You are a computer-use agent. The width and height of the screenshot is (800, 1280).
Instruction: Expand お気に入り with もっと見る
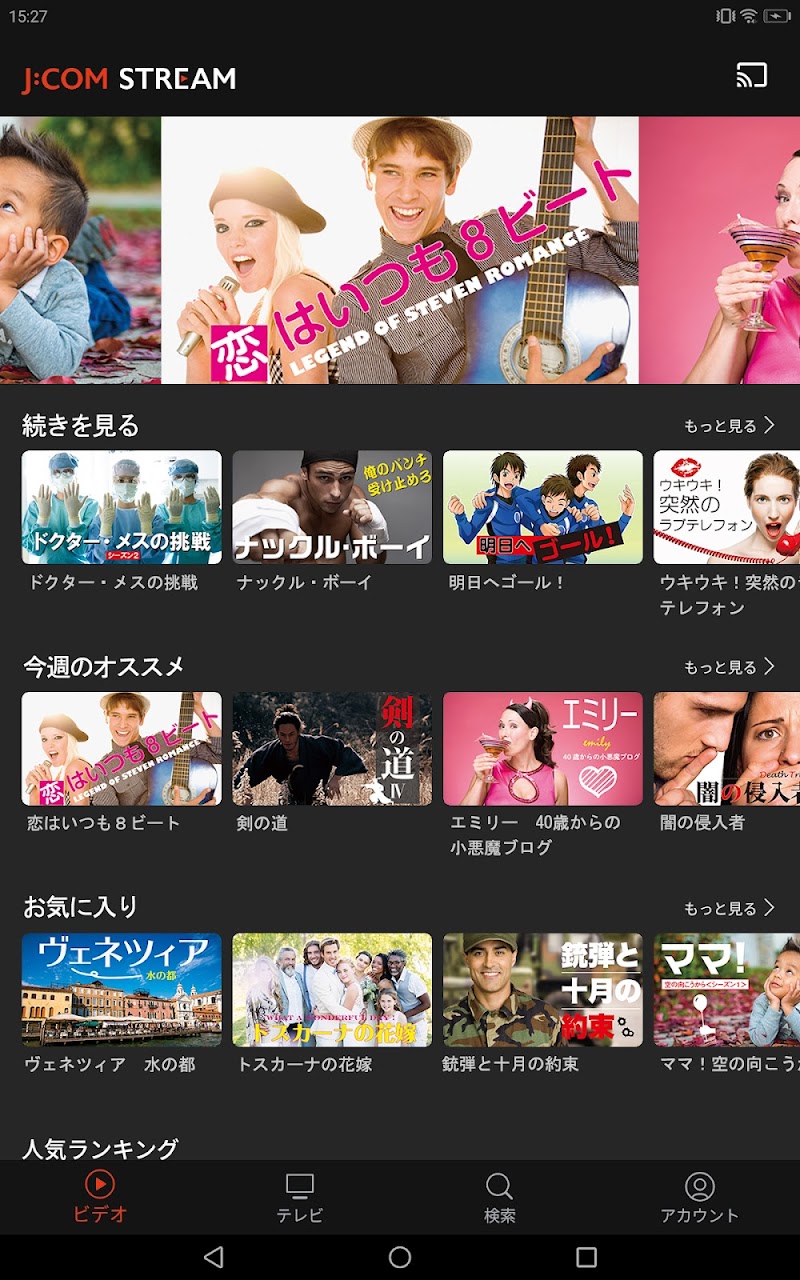click(x=729, y=908)
